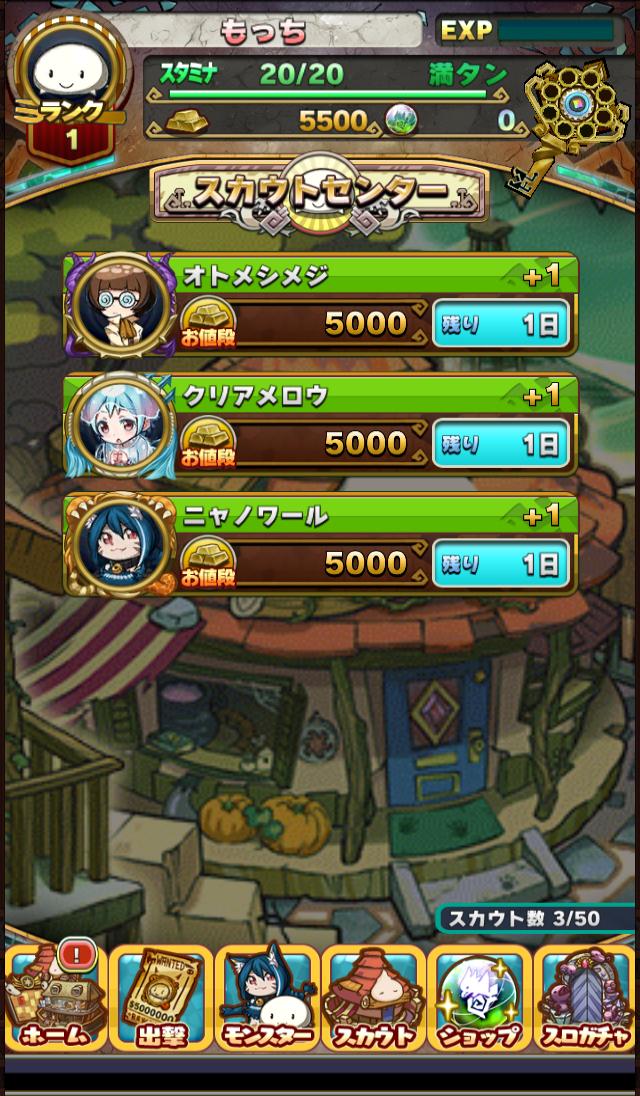Switch to the ホーム tab
The image size is (640, 1096).
(x=55, y=996)
